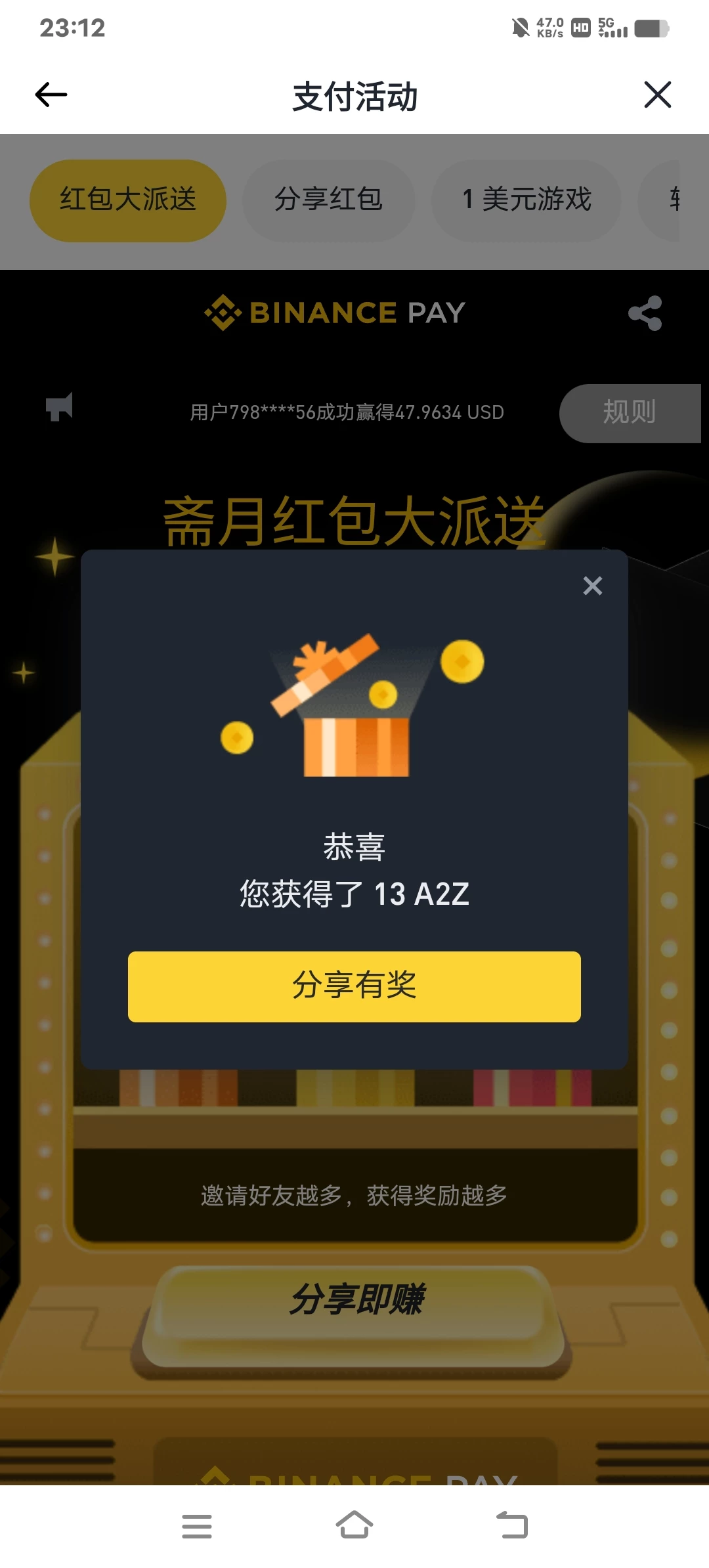Select the 分享红包 tab
Viewport: 709px width, 1568px height.
(330, 200)
